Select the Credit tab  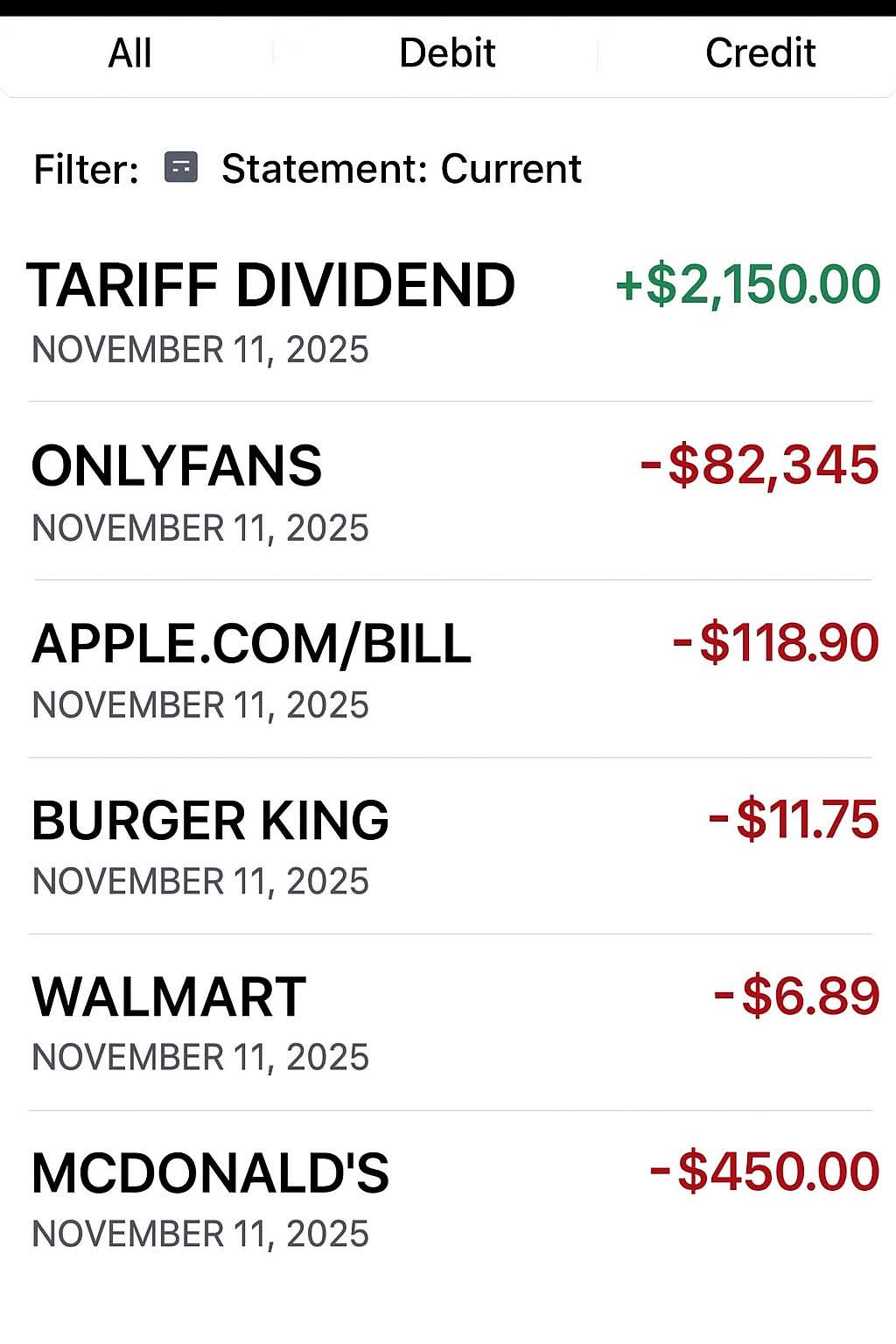click(x=760, y=53)
